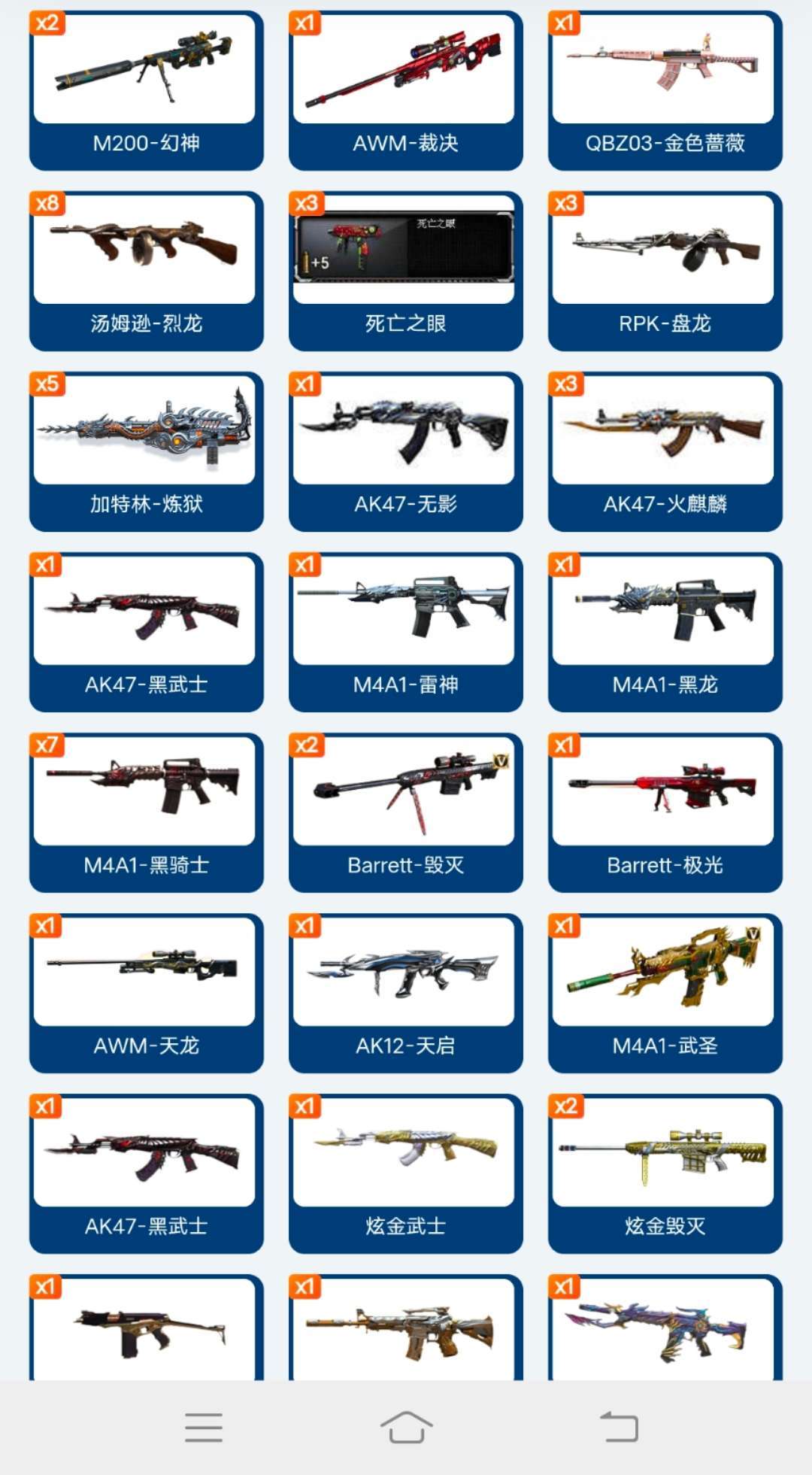
Task: Select the M4A1-黑龙 card
Action: point(665,632)
